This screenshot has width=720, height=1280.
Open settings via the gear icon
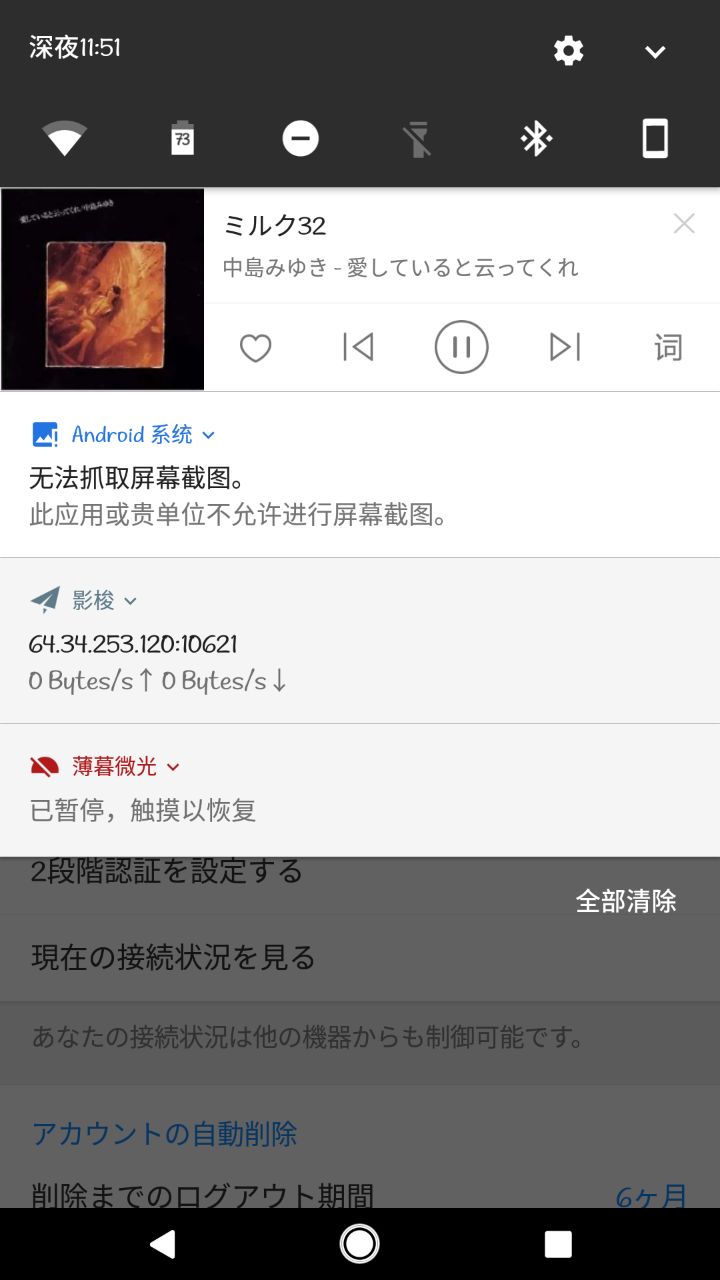tap(568, 50)
